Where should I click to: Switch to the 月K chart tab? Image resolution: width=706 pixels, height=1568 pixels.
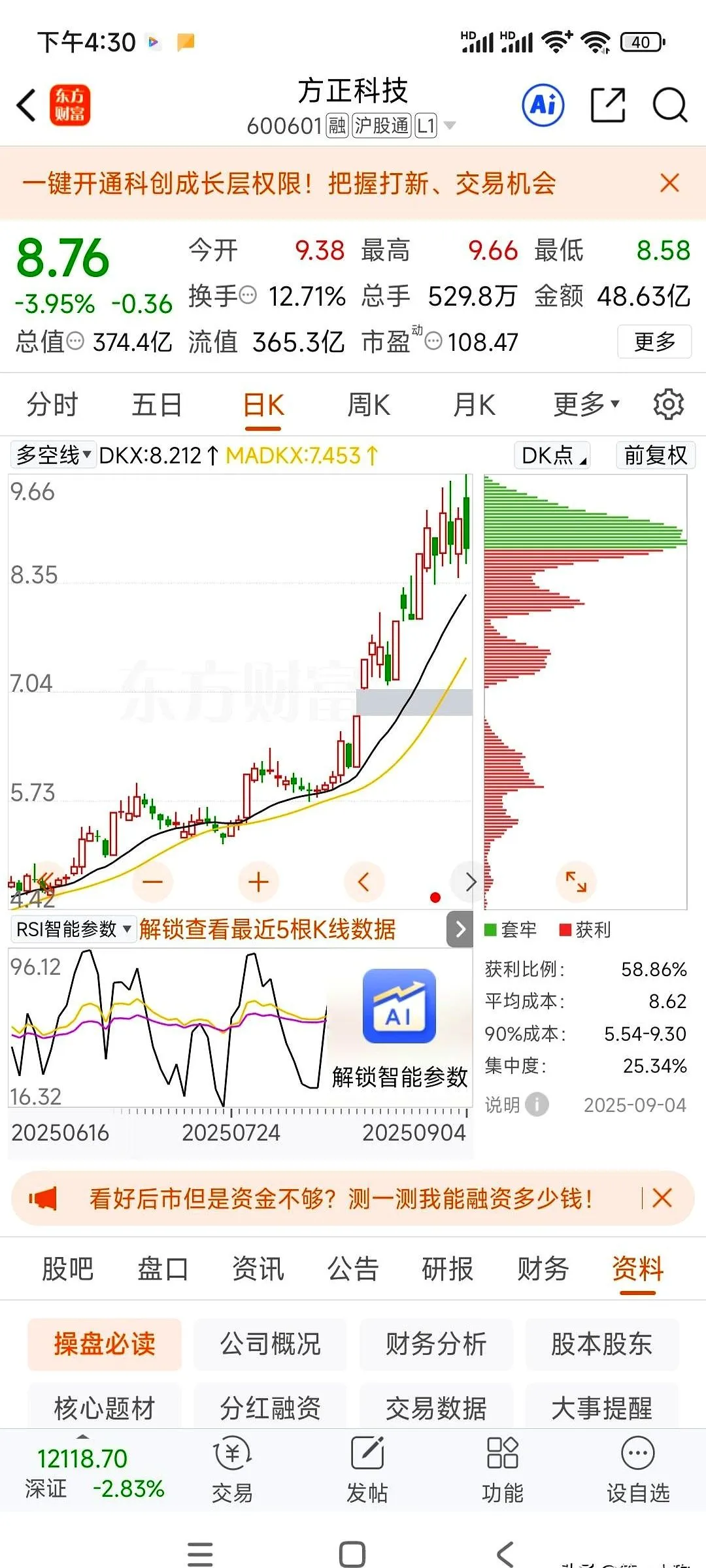coord(473,405)
